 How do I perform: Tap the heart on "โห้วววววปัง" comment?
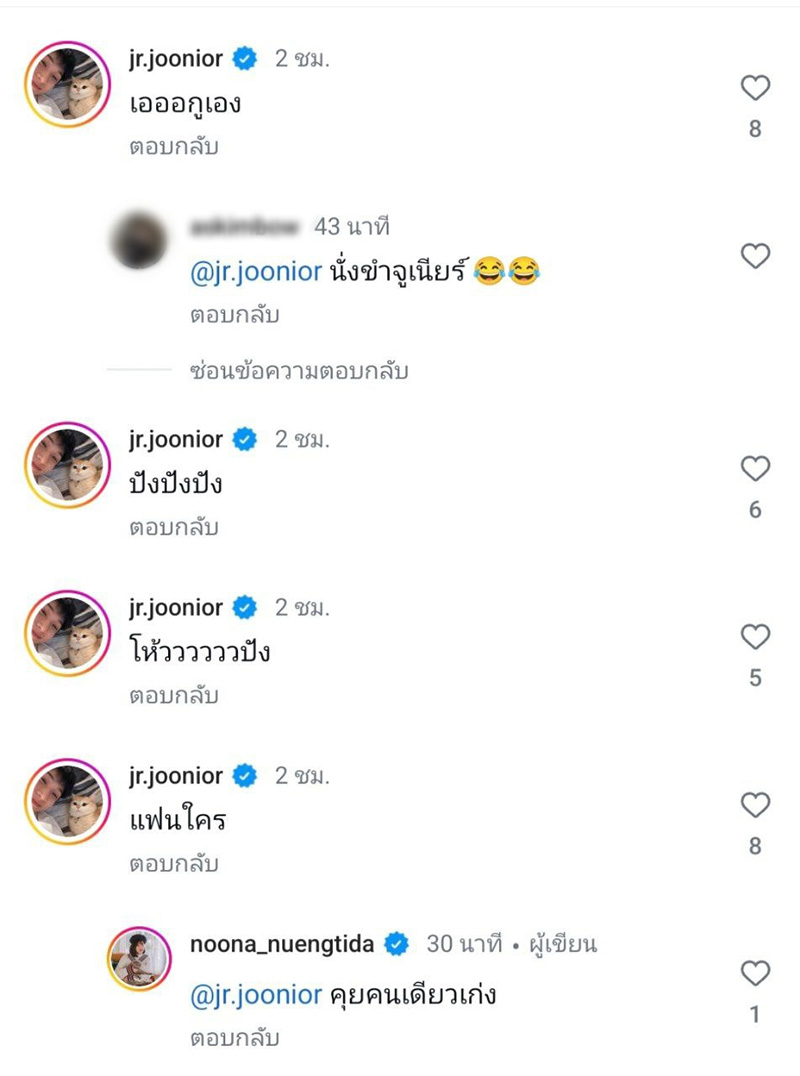point(754,637)
